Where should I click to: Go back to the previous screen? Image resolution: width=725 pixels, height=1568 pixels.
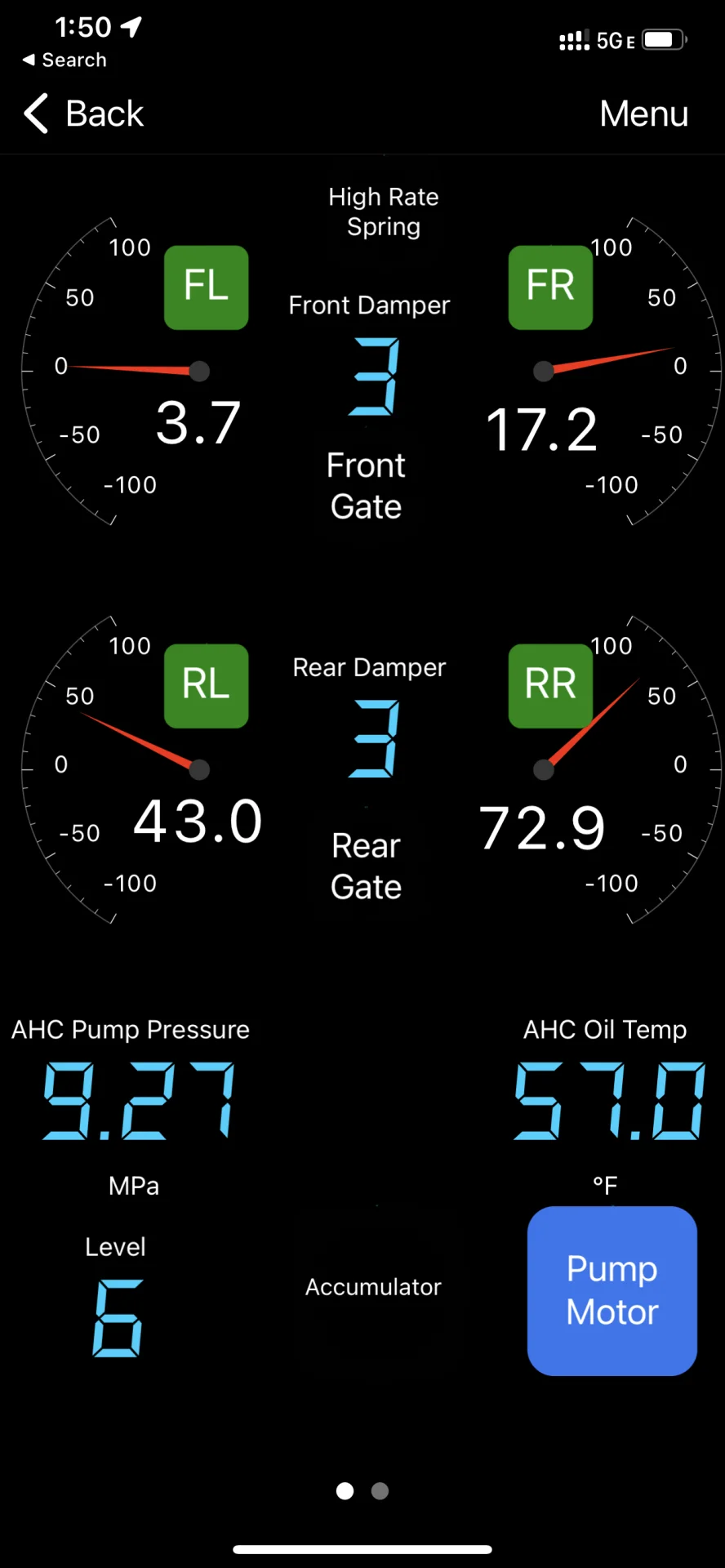84,114
